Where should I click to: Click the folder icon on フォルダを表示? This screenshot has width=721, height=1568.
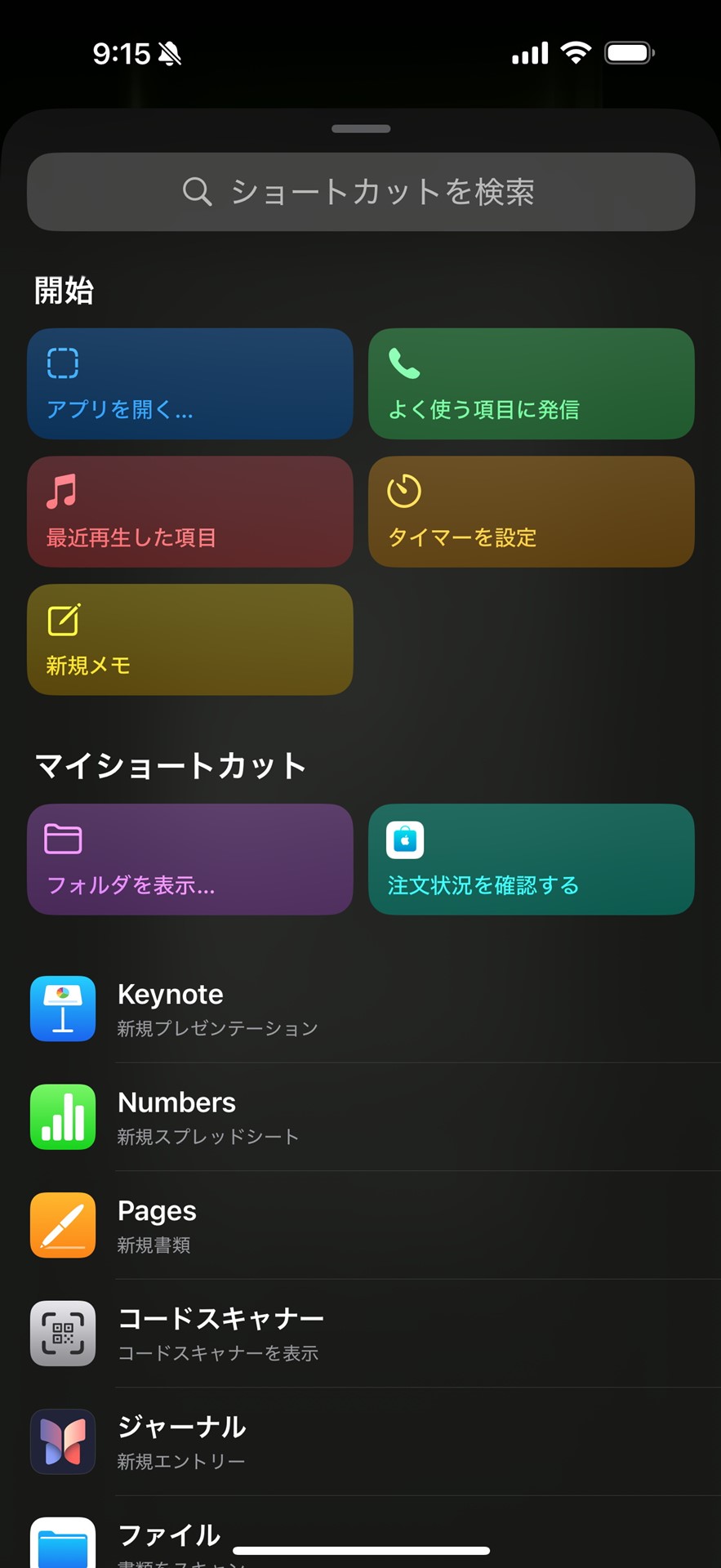(64, 838)
